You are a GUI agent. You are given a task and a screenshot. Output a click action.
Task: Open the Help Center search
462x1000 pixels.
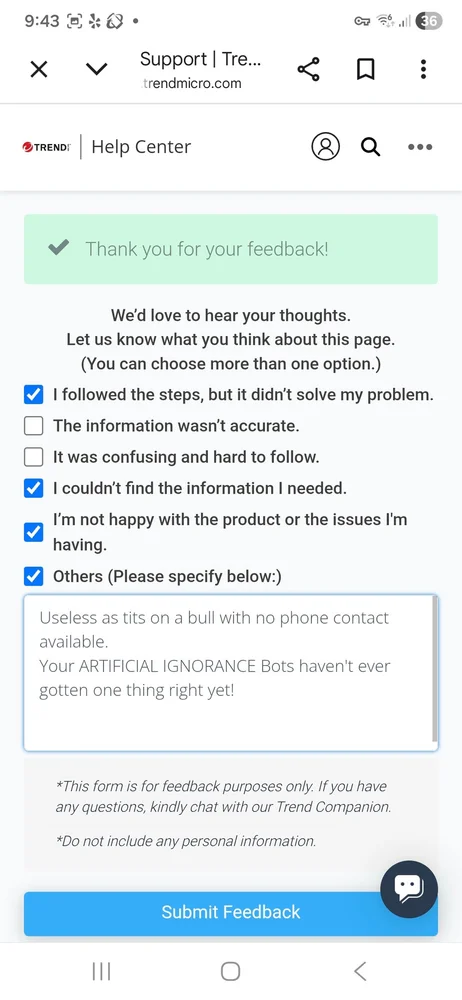[x=371, y=147]
